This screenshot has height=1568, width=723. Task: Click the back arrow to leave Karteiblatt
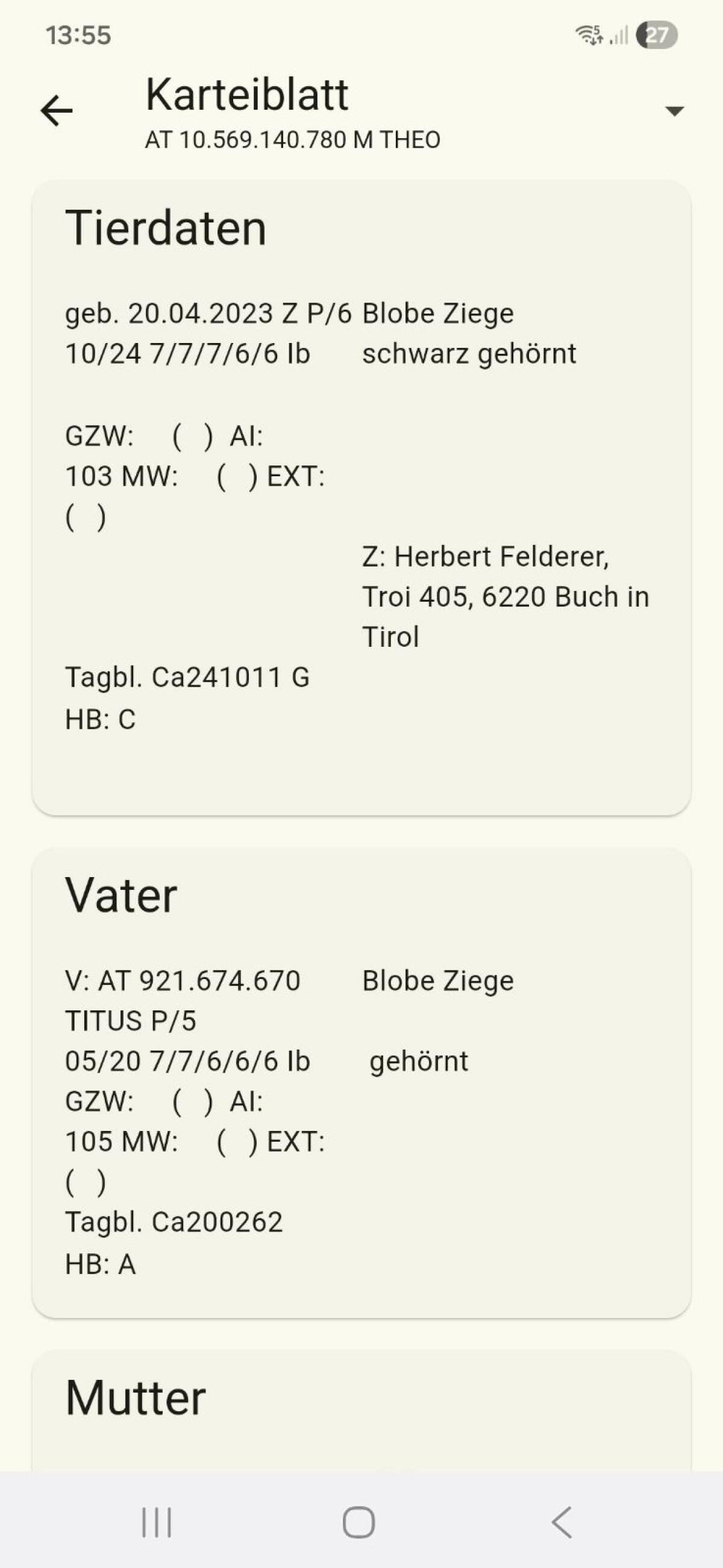[x=56, y=110]
